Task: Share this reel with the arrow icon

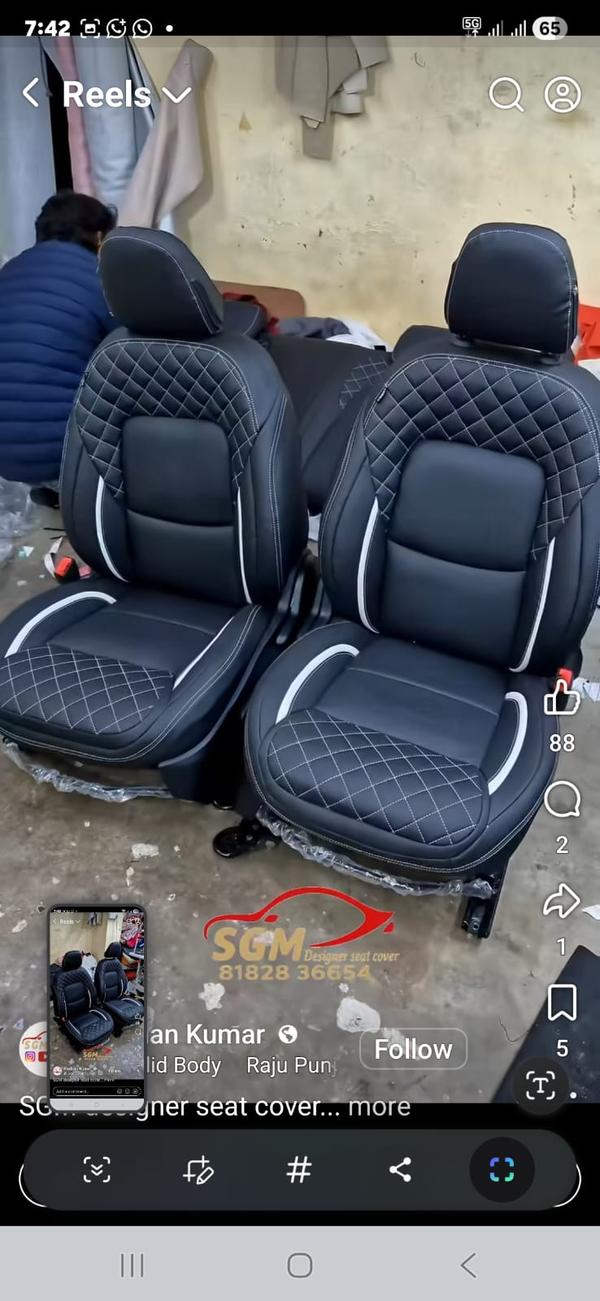Action: (562, 901)
